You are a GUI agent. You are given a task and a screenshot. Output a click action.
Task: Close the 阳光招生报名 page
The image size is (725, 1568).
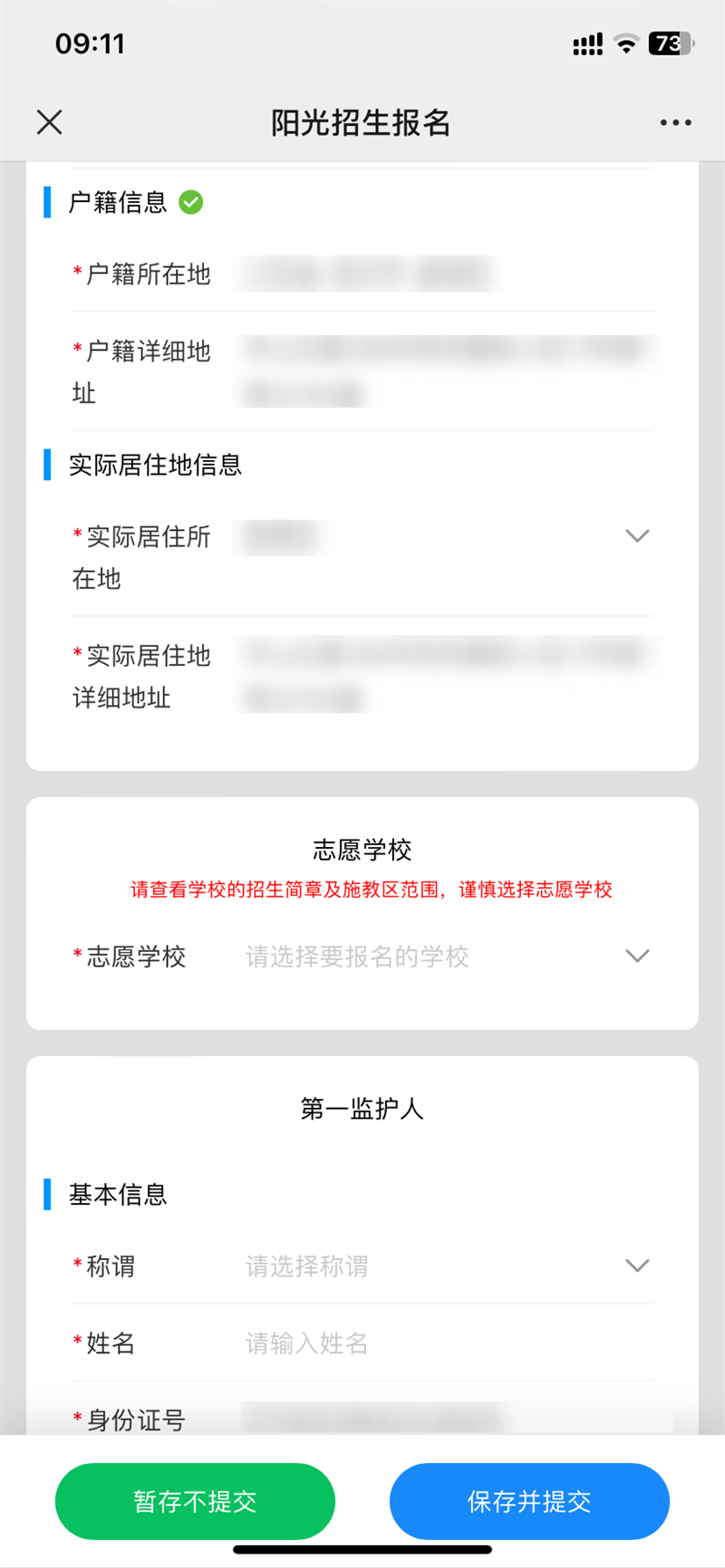[x=50, y=122]
